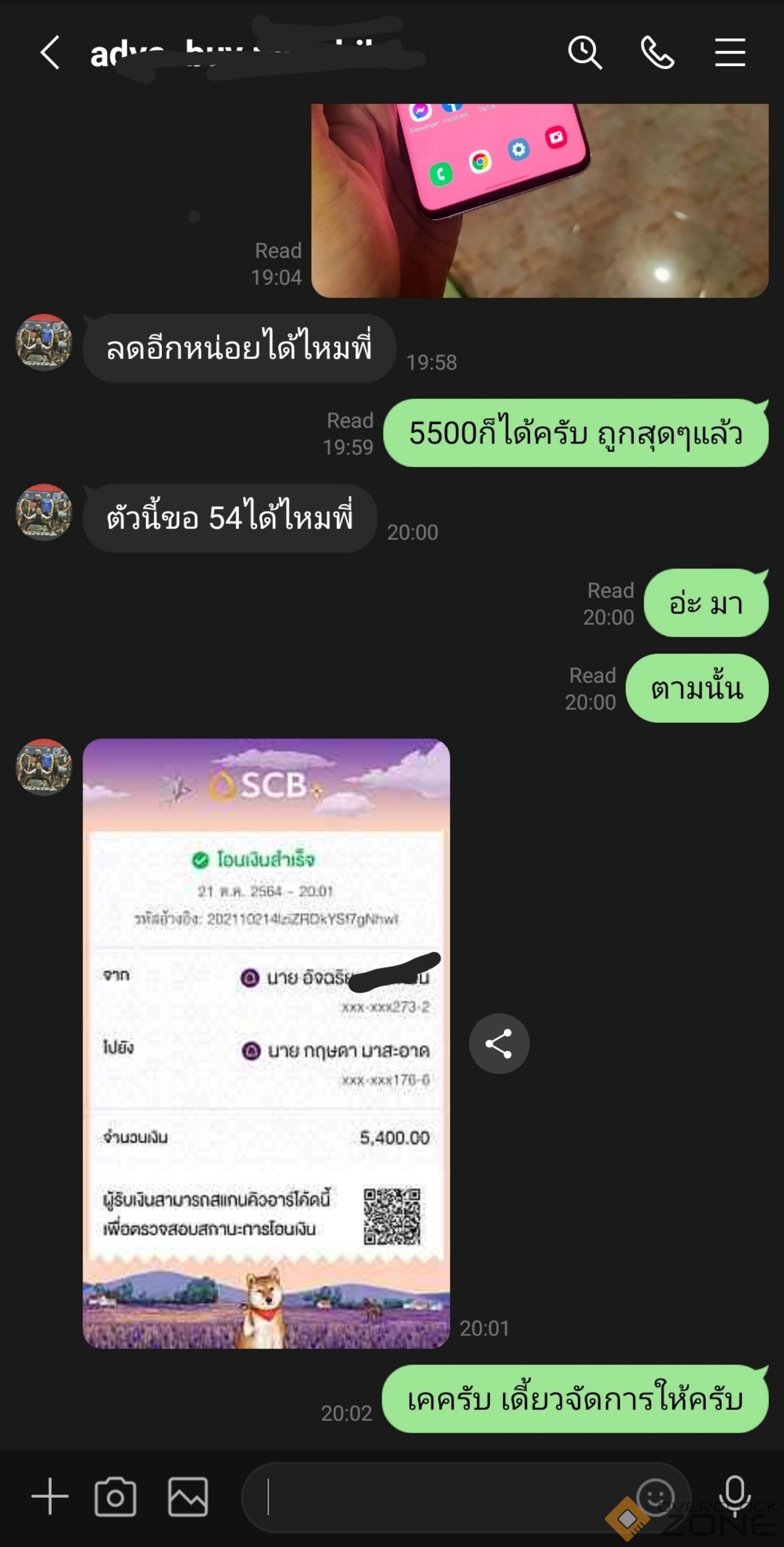The height and width of the screenshot is (1547, 784).
Task: Share the SCB slip image
Action: (x=499, y=1044)
